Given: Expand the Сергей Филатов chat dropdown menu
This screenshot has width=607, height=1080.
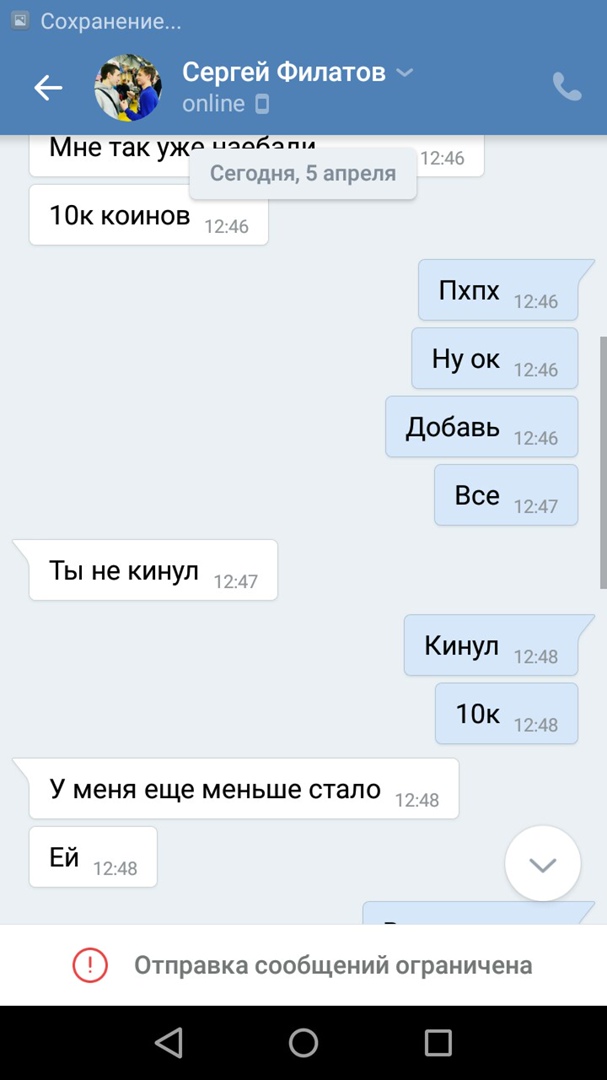Looking at the screenshot, I should tap(404, 73).
